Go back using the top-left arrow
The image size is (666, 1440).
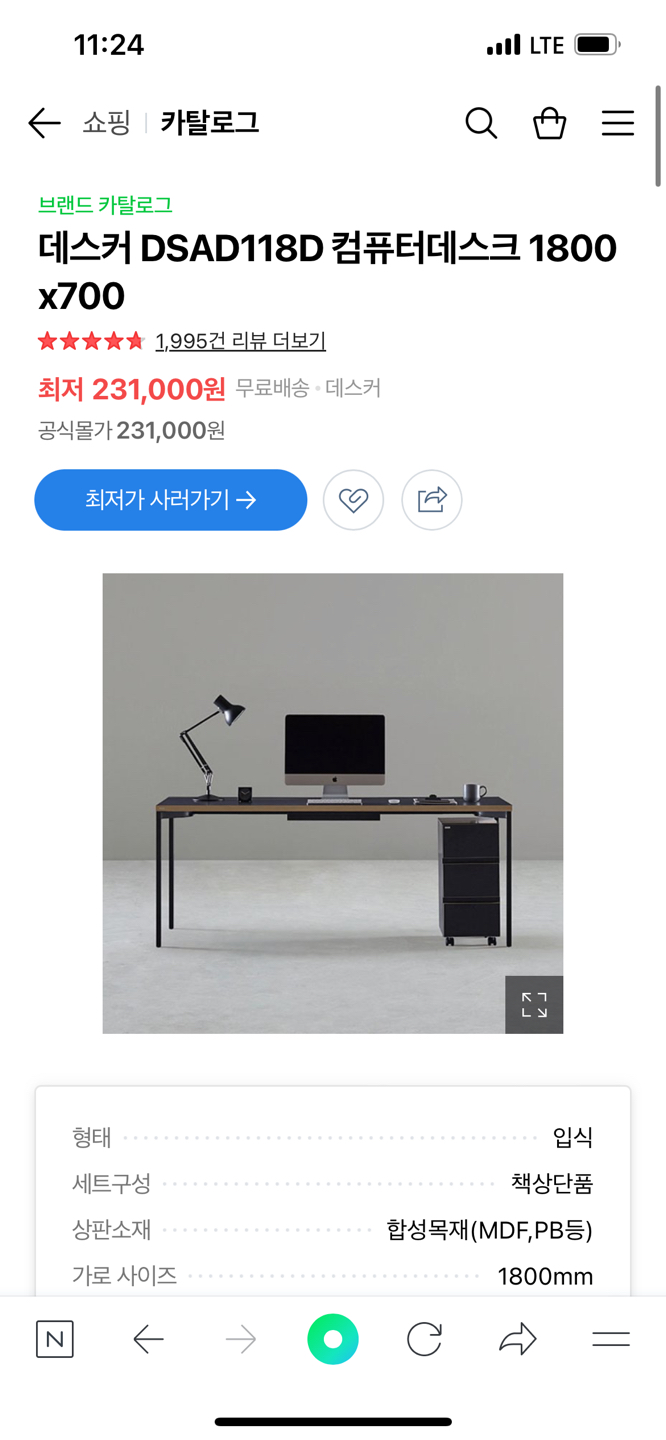(44, 123)
